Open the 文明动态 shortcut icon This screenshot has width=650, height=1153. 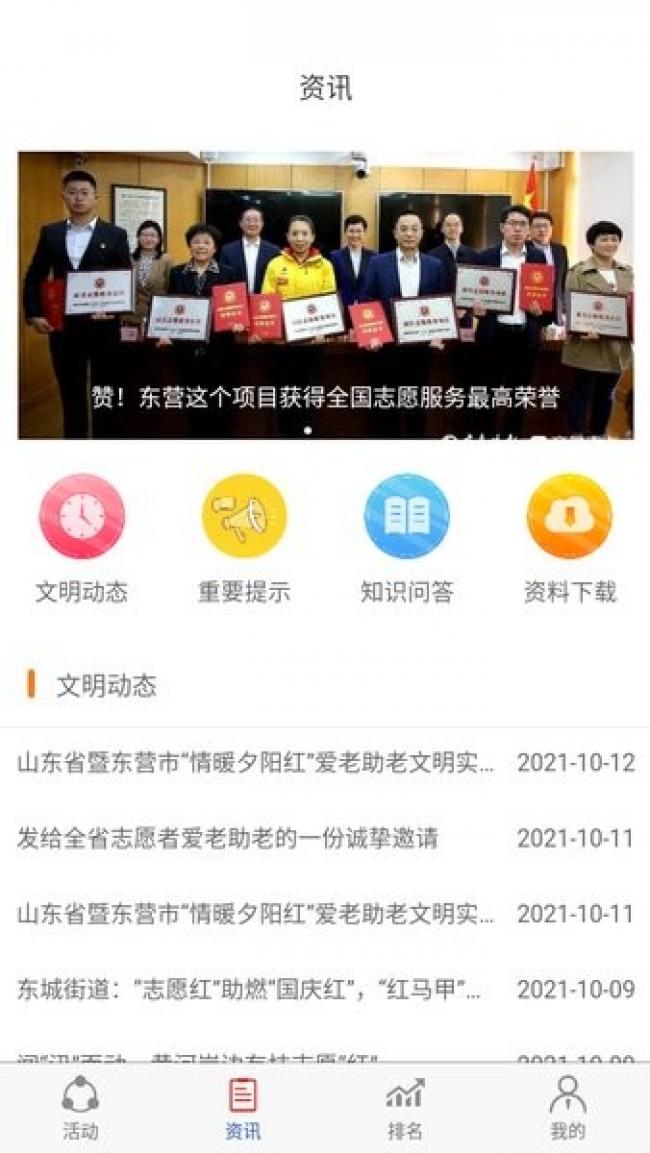(82, 517)
